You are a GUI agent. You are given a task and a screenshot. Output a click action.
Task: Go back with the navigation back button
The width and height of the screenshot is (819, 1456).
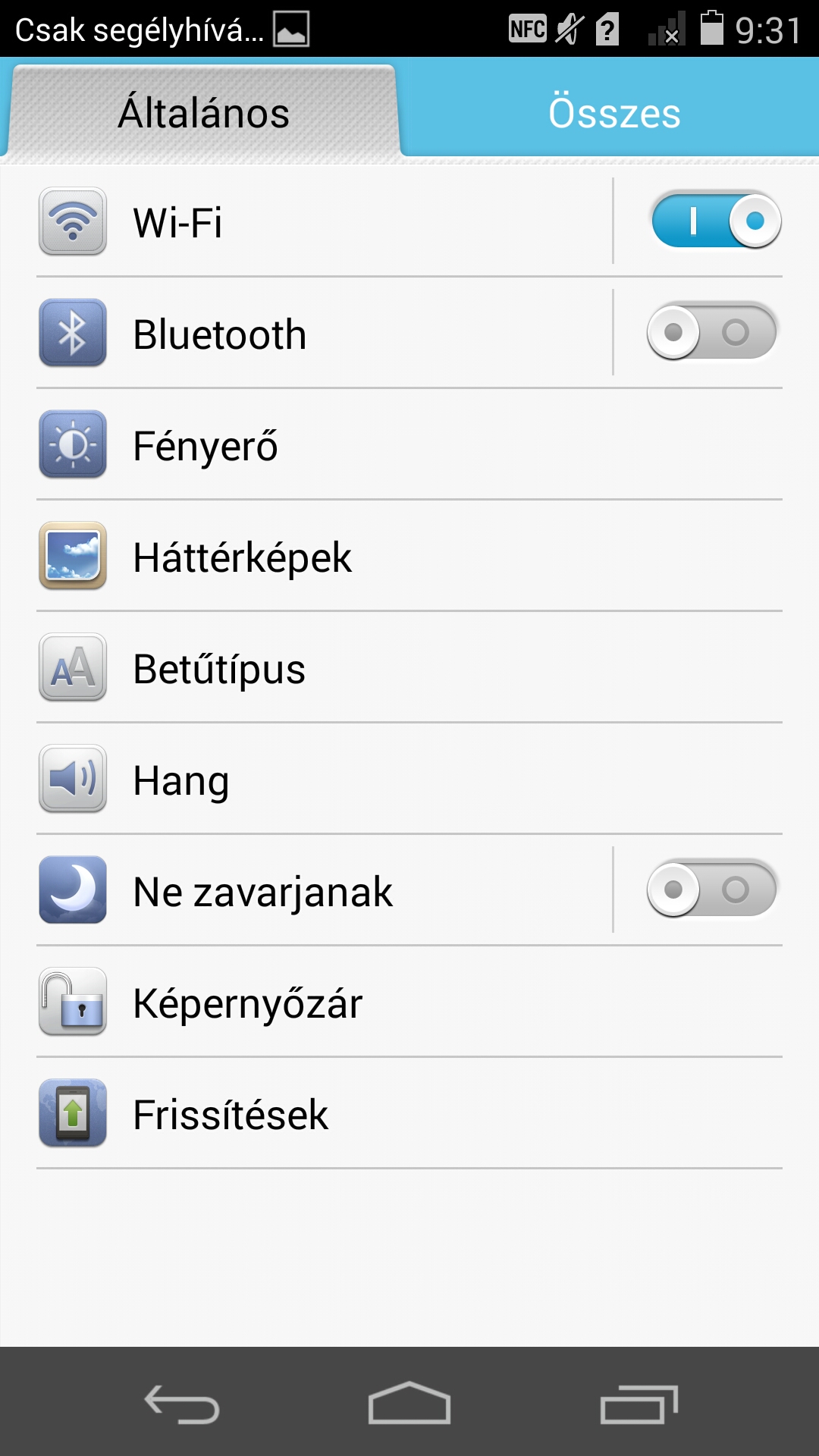click(x=182, y=1403)
